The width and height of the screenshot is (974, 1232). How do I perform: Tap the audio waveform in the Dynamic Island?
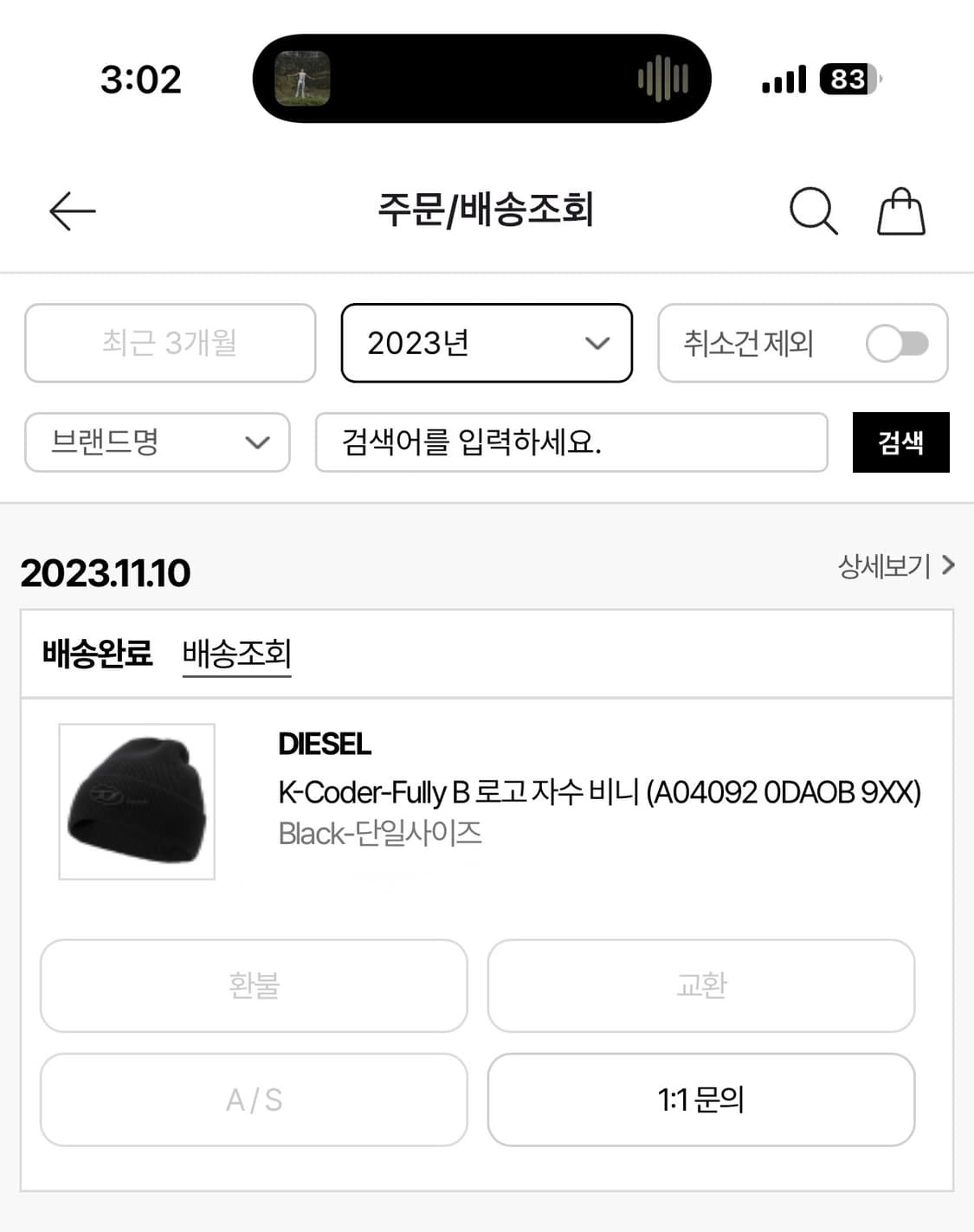point(662,78)
